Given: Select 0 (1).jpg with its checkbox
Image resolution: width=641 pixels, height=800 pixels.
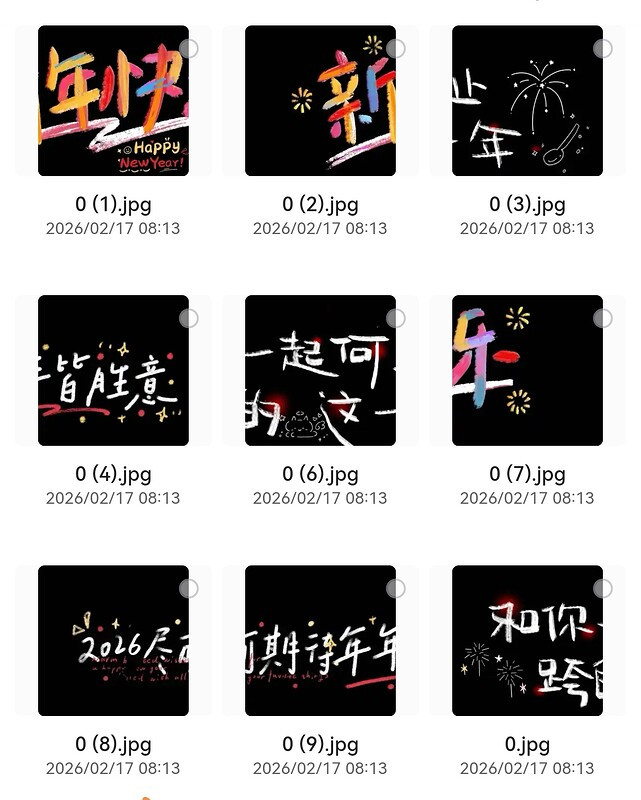Looking at the screenshot, I should pos(189,48).
